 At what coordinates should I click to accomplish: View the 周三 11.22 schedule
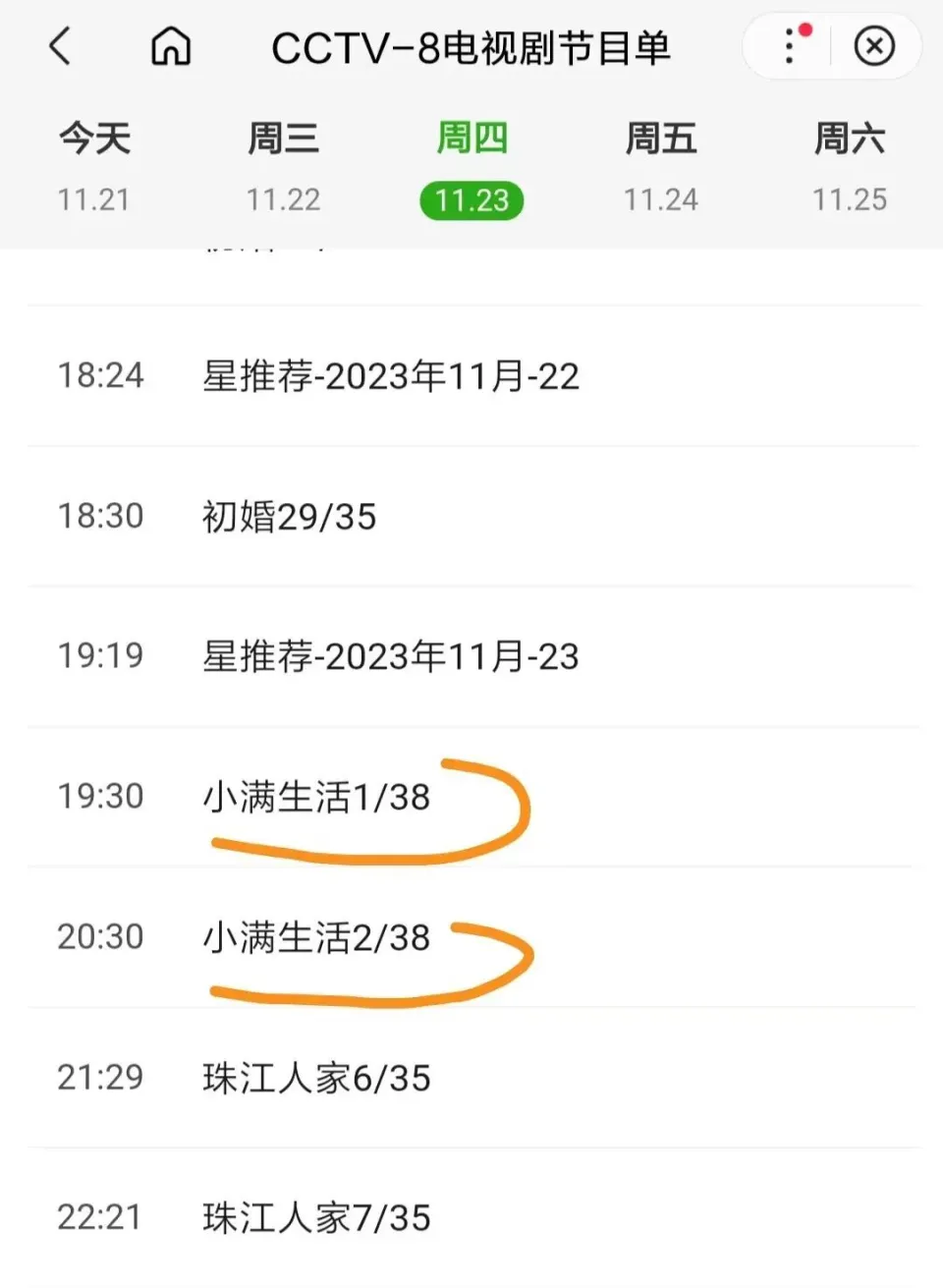click(283, 167)
